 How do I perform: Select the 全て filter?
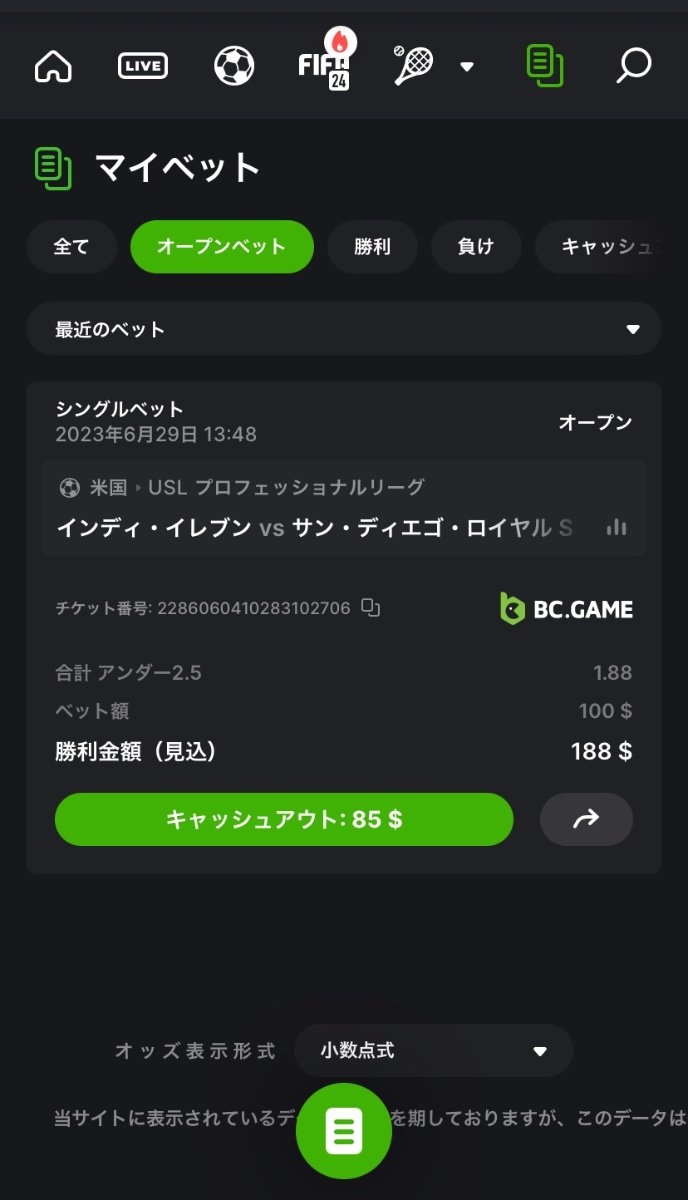tap(71, 247)
